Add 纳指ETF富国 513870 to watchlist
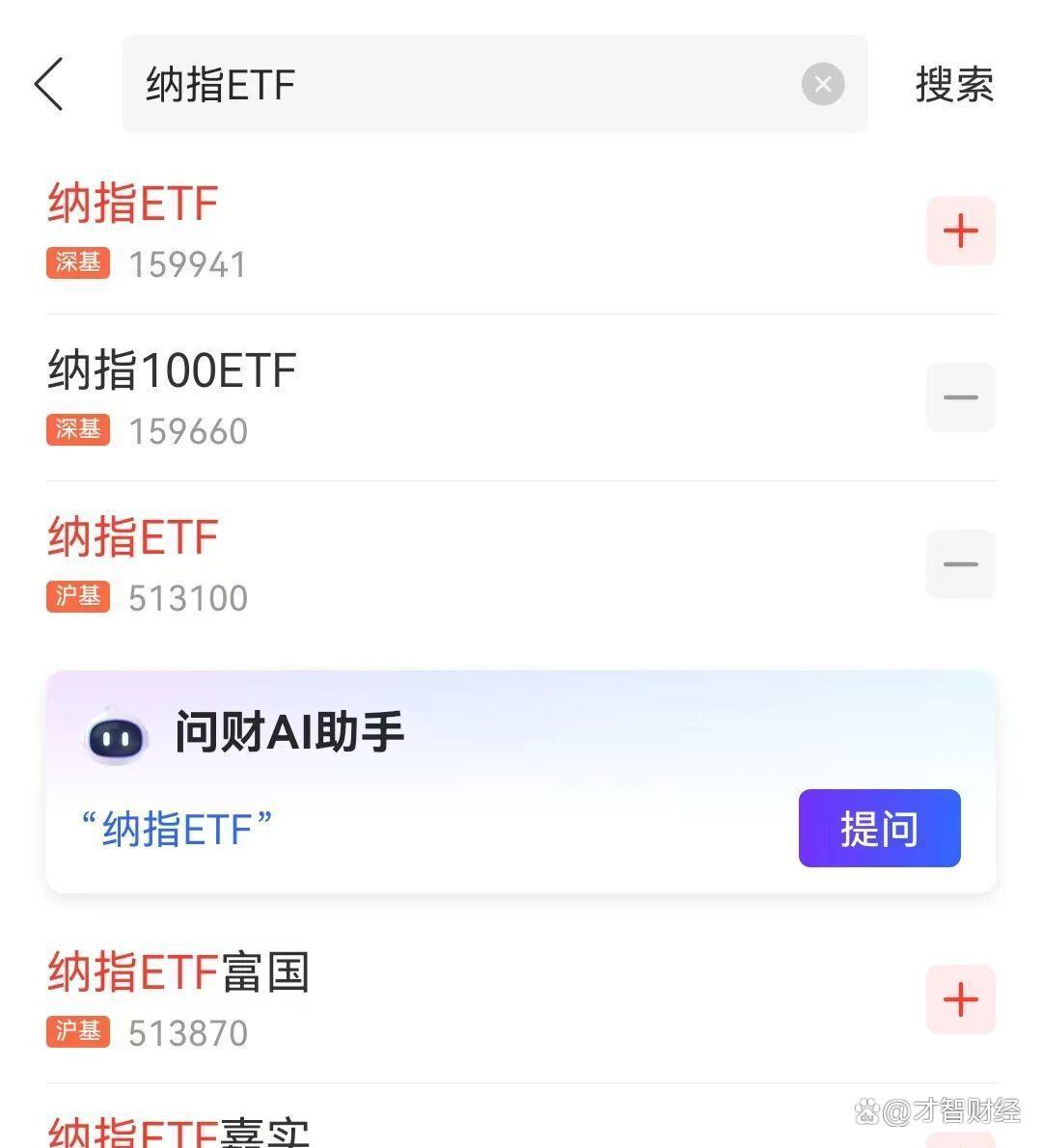Image resolution: width=1042 pixels, height=1148 pixels. pos(960,999)
